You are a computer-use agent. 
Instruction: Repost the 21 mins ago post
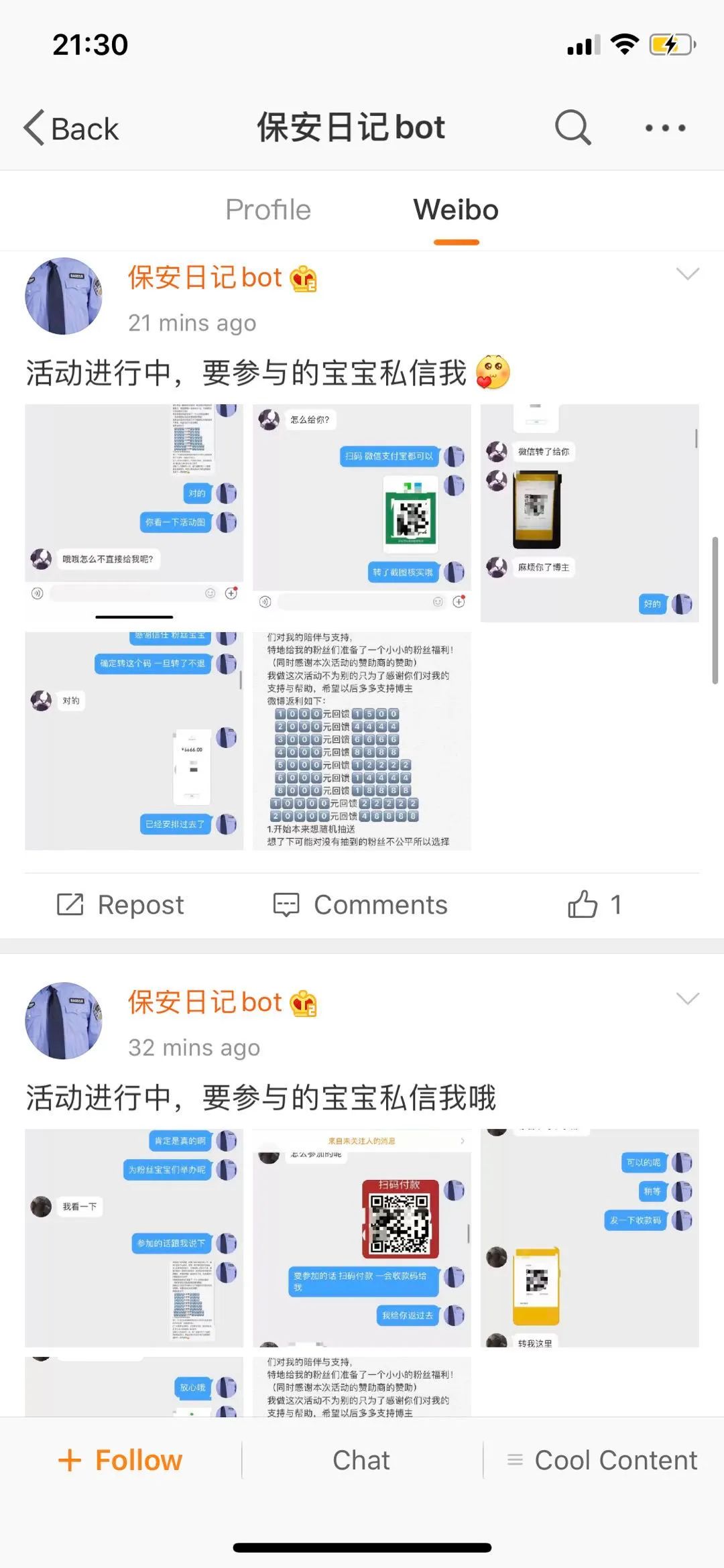tap(120, 904)
